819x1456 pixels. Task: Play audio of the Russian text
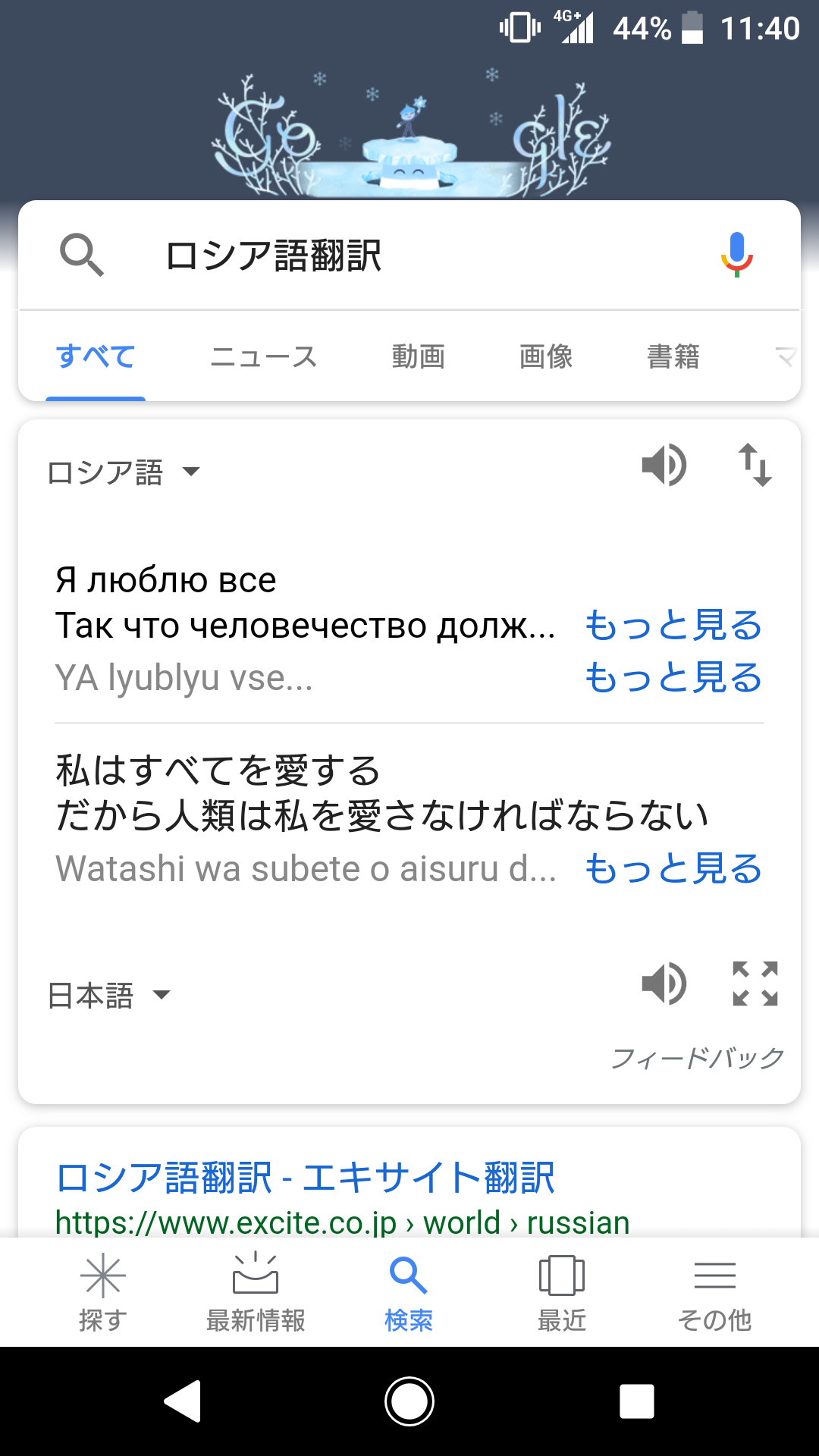(x=664, y=465)
